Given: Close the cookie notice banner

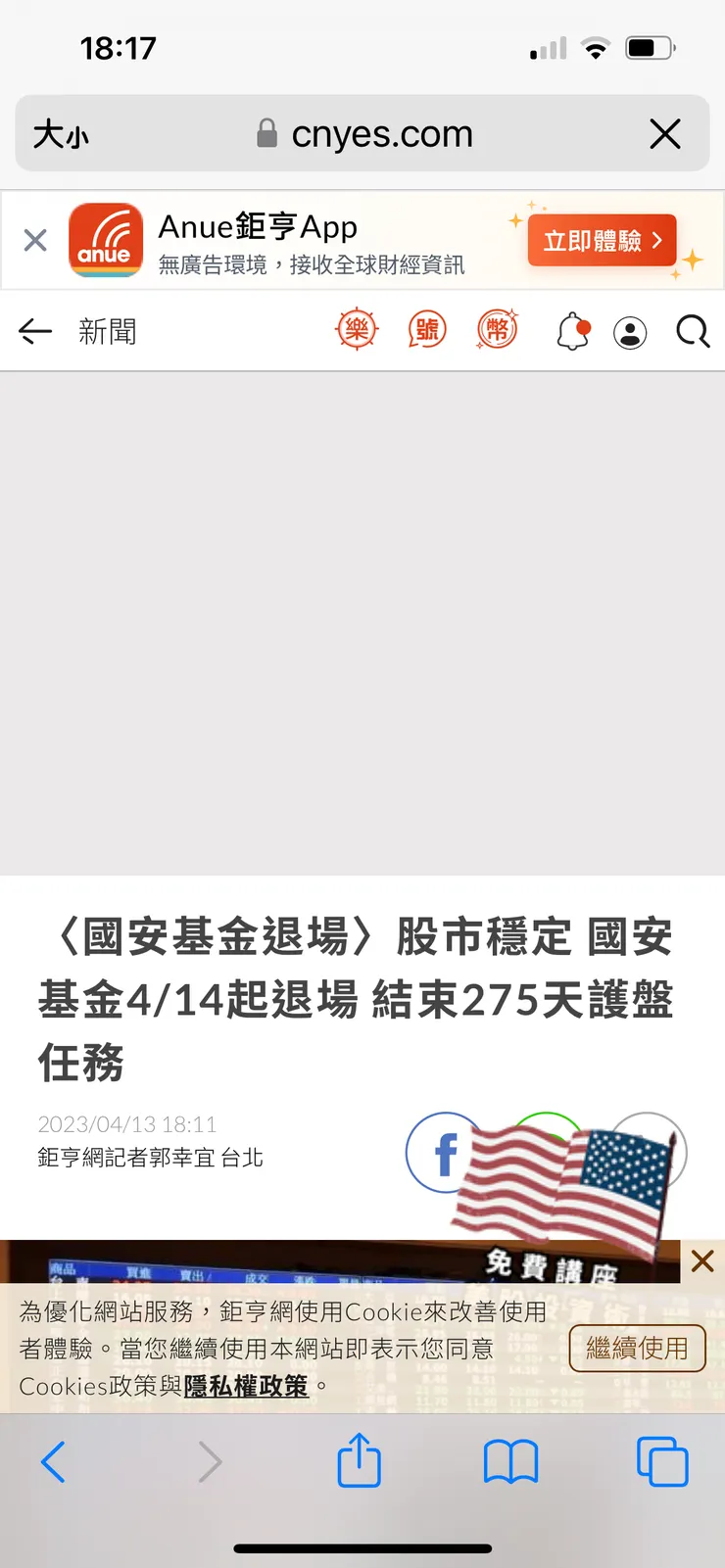Looking at the screenshot, I should coord(701,1261).
